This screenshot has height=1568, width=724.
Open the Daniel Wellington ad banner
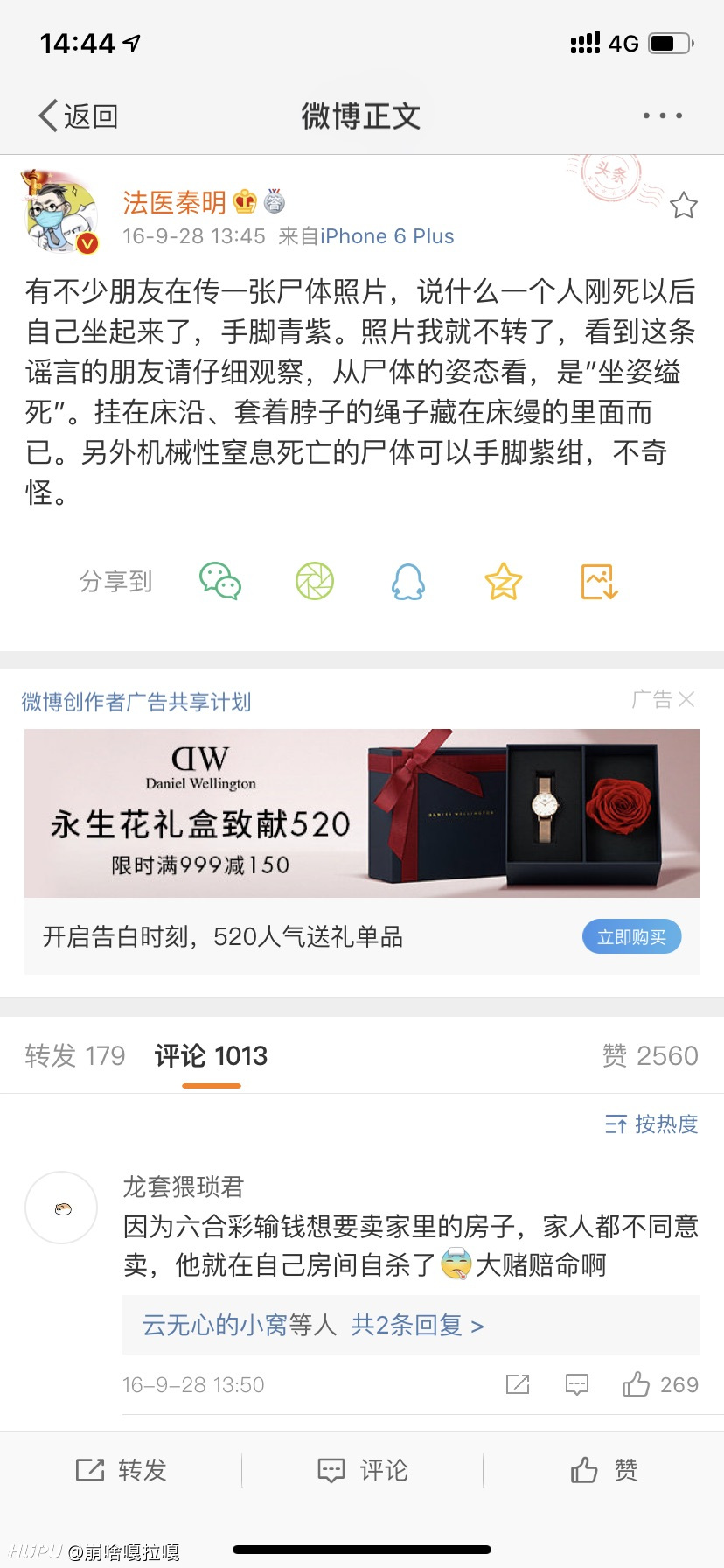coord(362,813)
